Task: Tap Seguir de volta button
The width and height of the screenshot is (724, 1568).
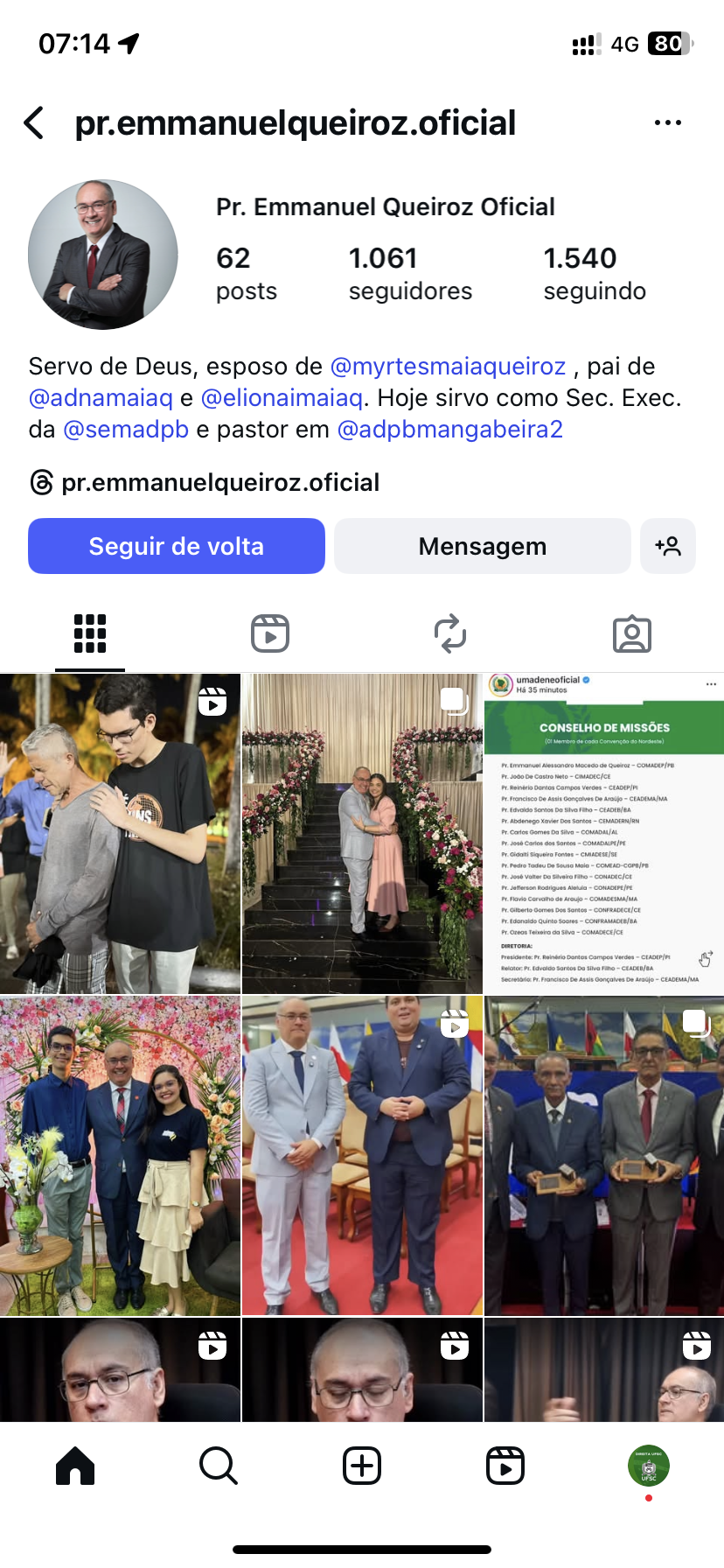Action: tap(177, 546)
